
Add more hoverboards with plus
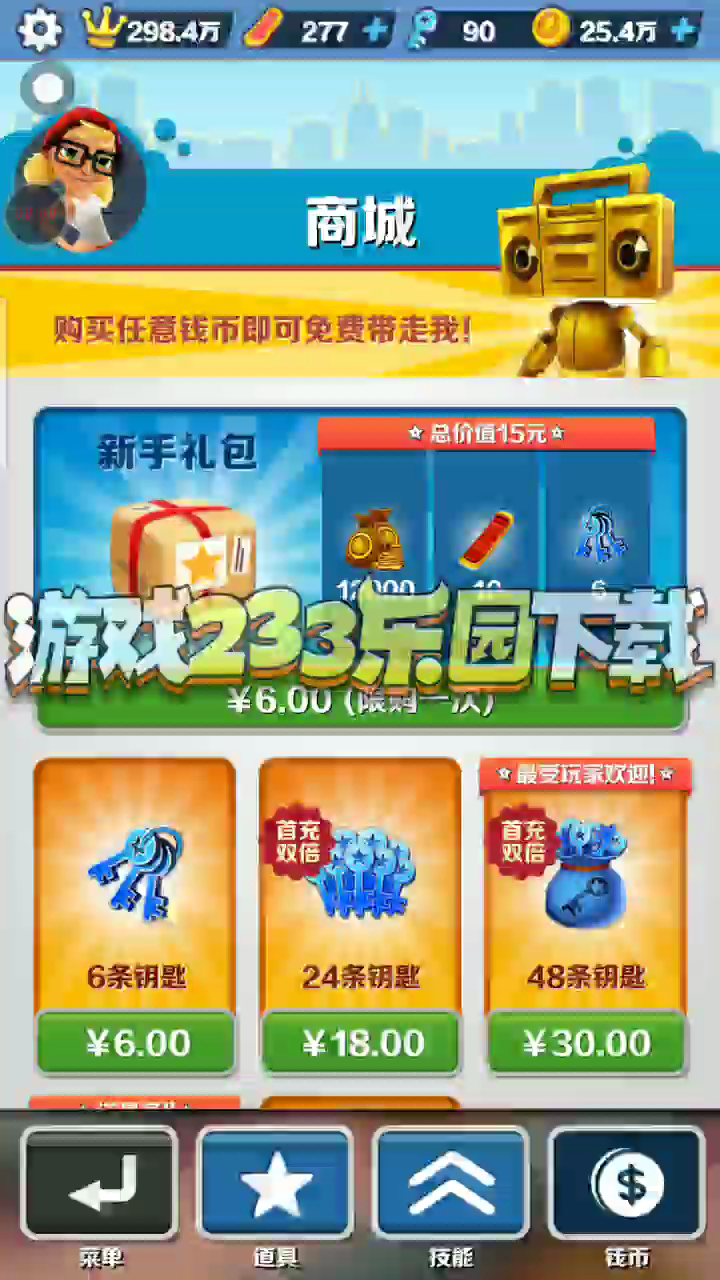[376, 31]
